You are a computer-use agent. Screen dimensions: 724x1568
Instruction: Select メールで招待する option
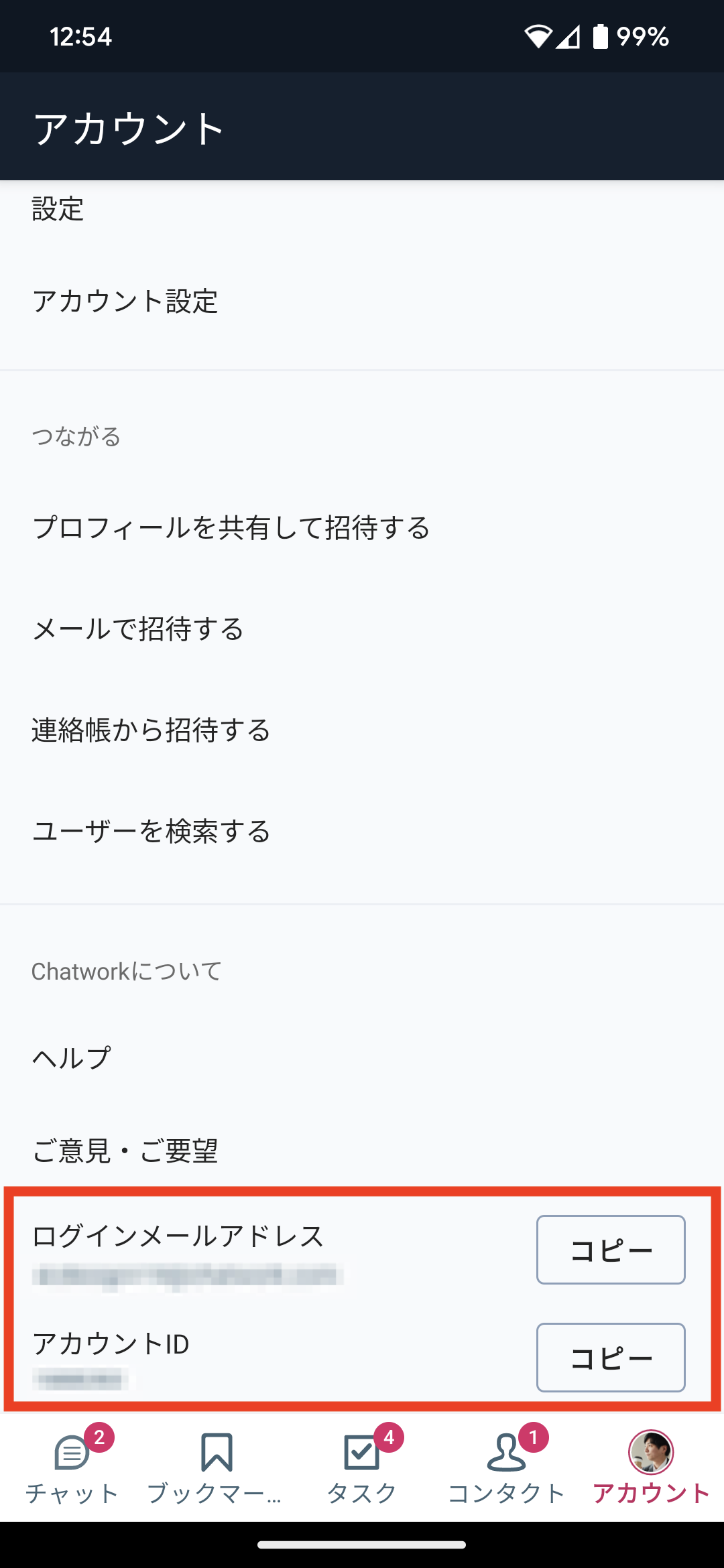(x=138, y=629)
